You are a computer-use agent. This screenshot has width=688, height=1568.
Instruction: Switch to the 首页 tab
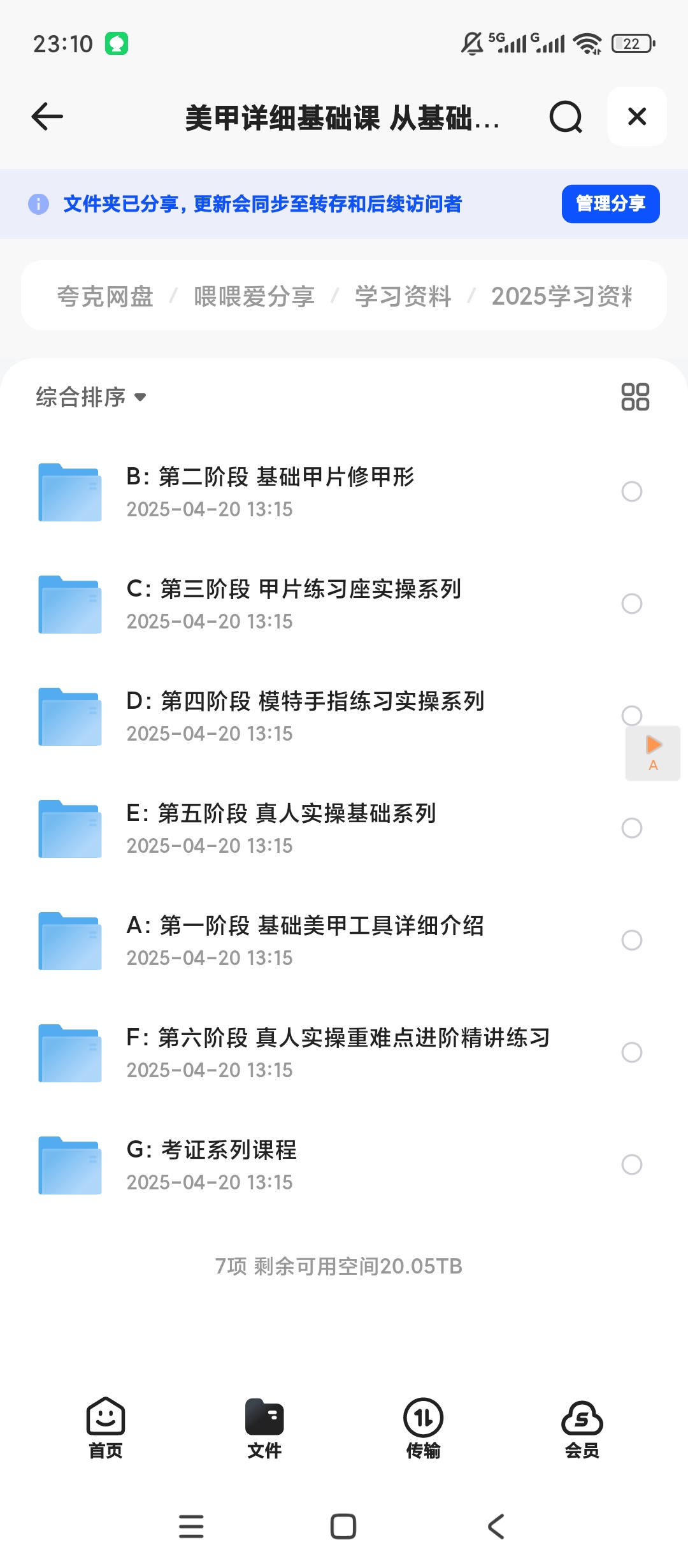pos(106,1428)
